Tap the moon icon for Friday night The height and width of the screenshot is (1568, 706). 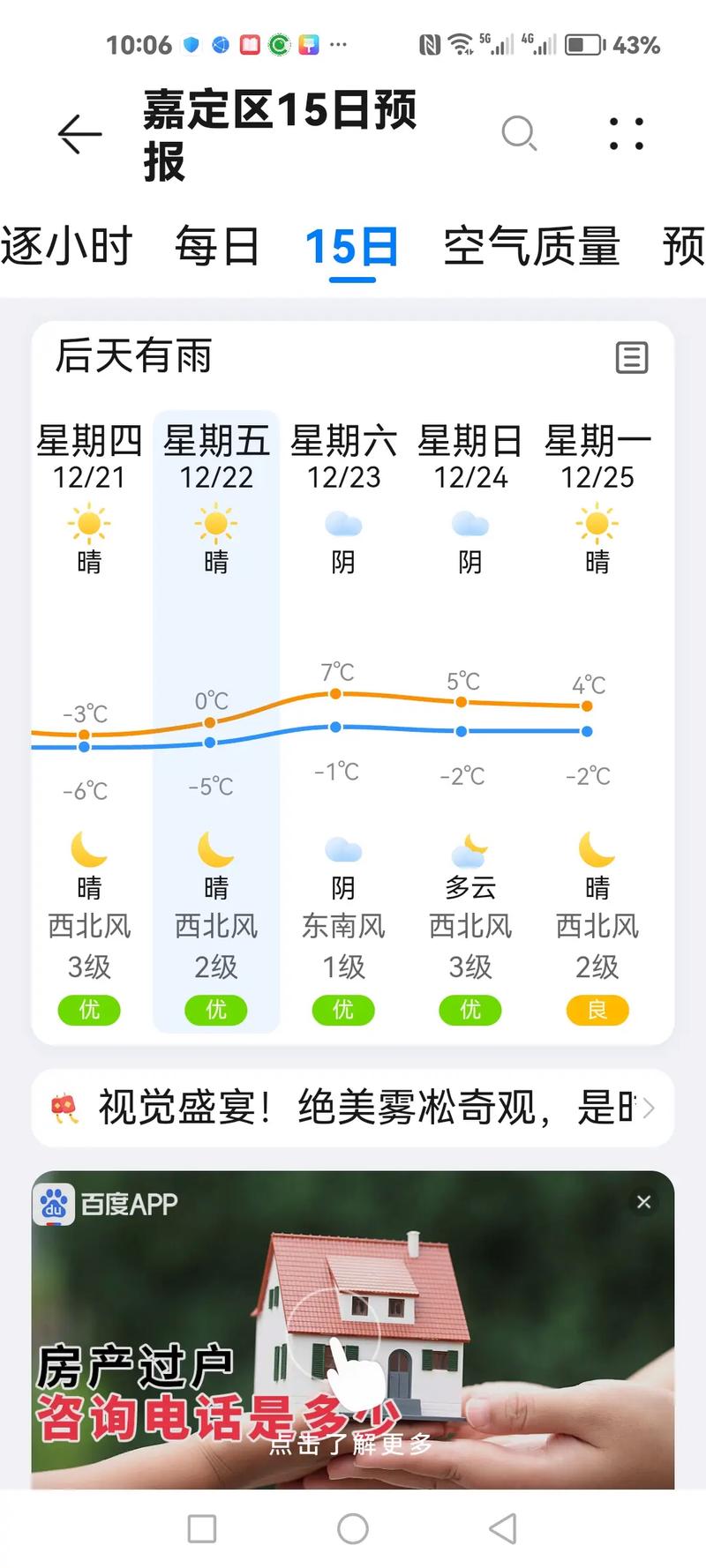pos(215,849)
